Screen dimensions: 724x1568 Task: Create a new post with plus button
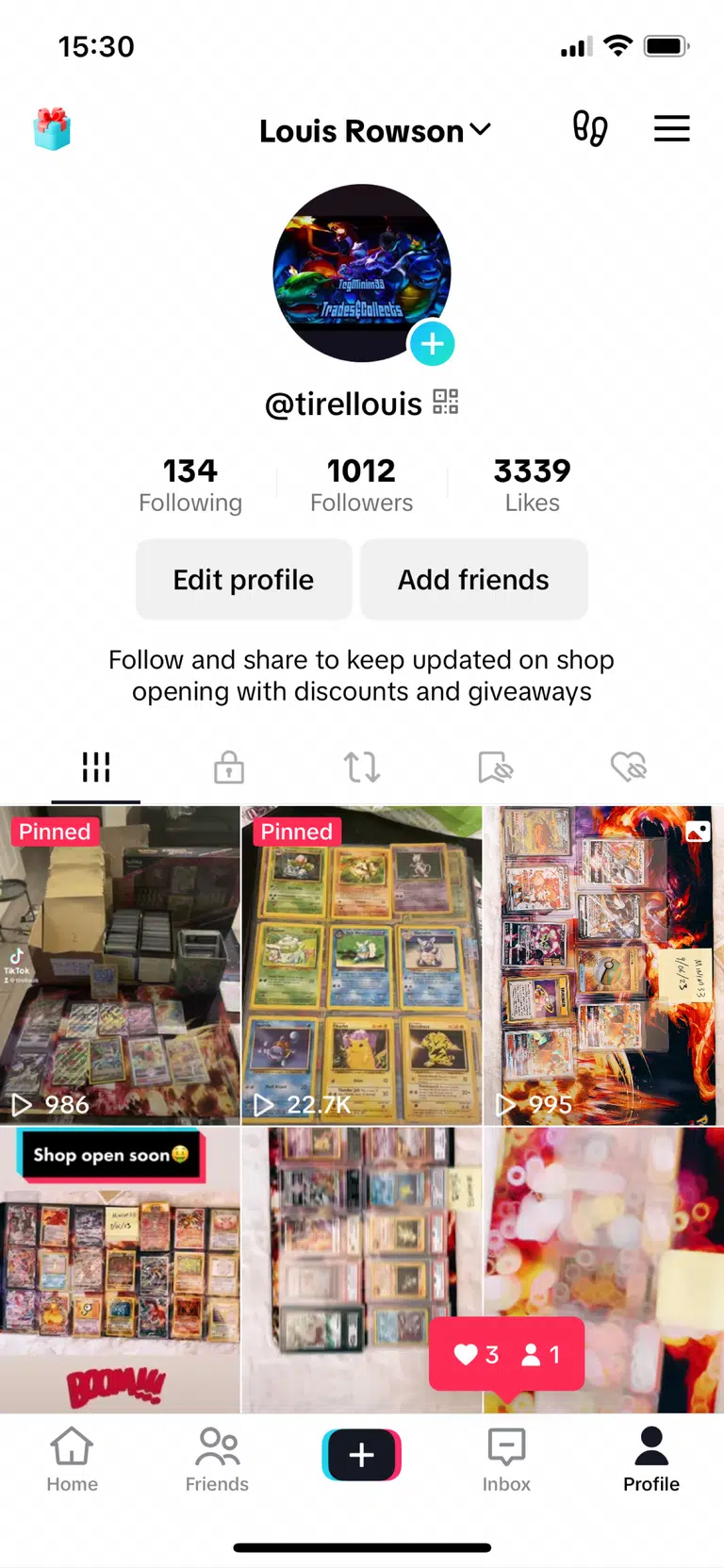click(362, 1455)
